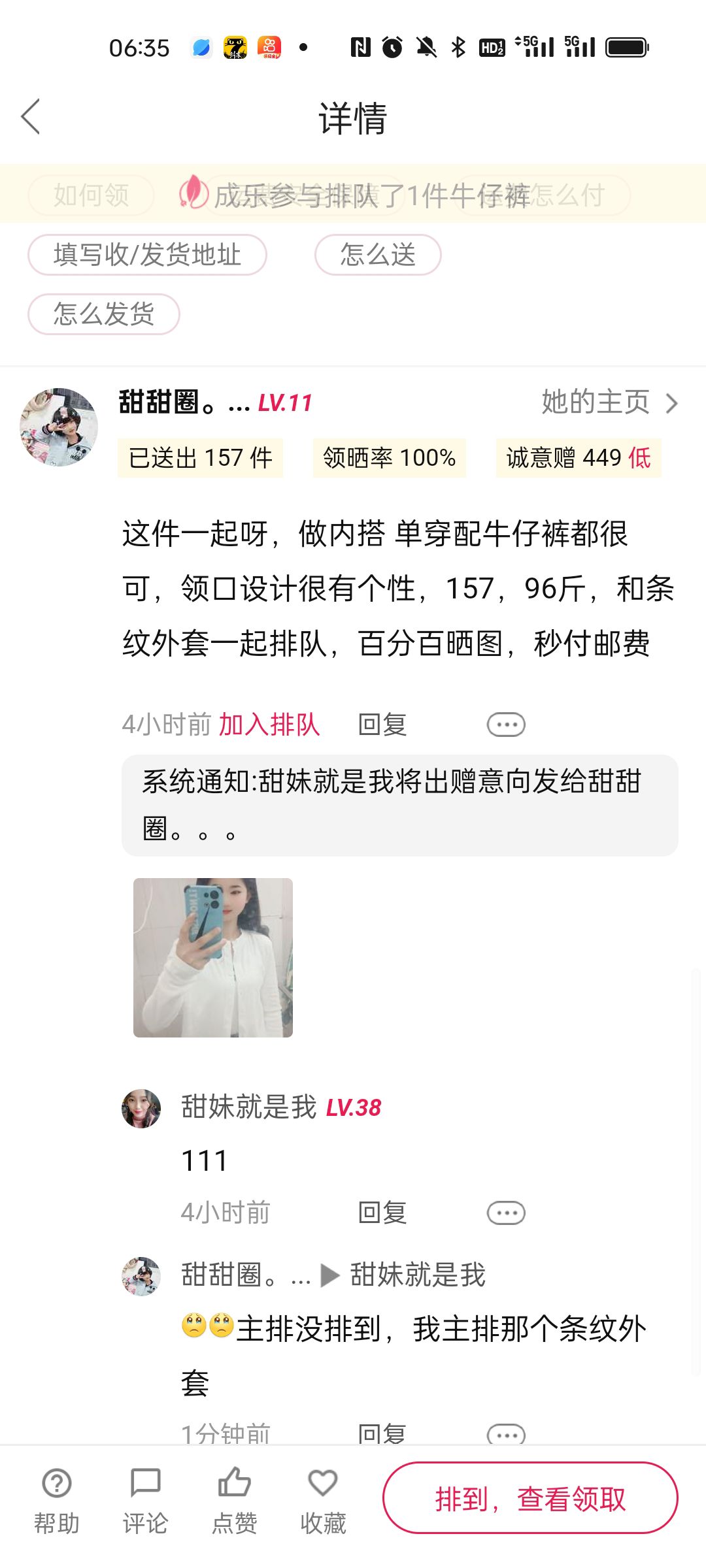Viewport: 706px width, 1568px height.
Task: Choose the 怎么发货 chip
Action: click(x=104, y=314)
